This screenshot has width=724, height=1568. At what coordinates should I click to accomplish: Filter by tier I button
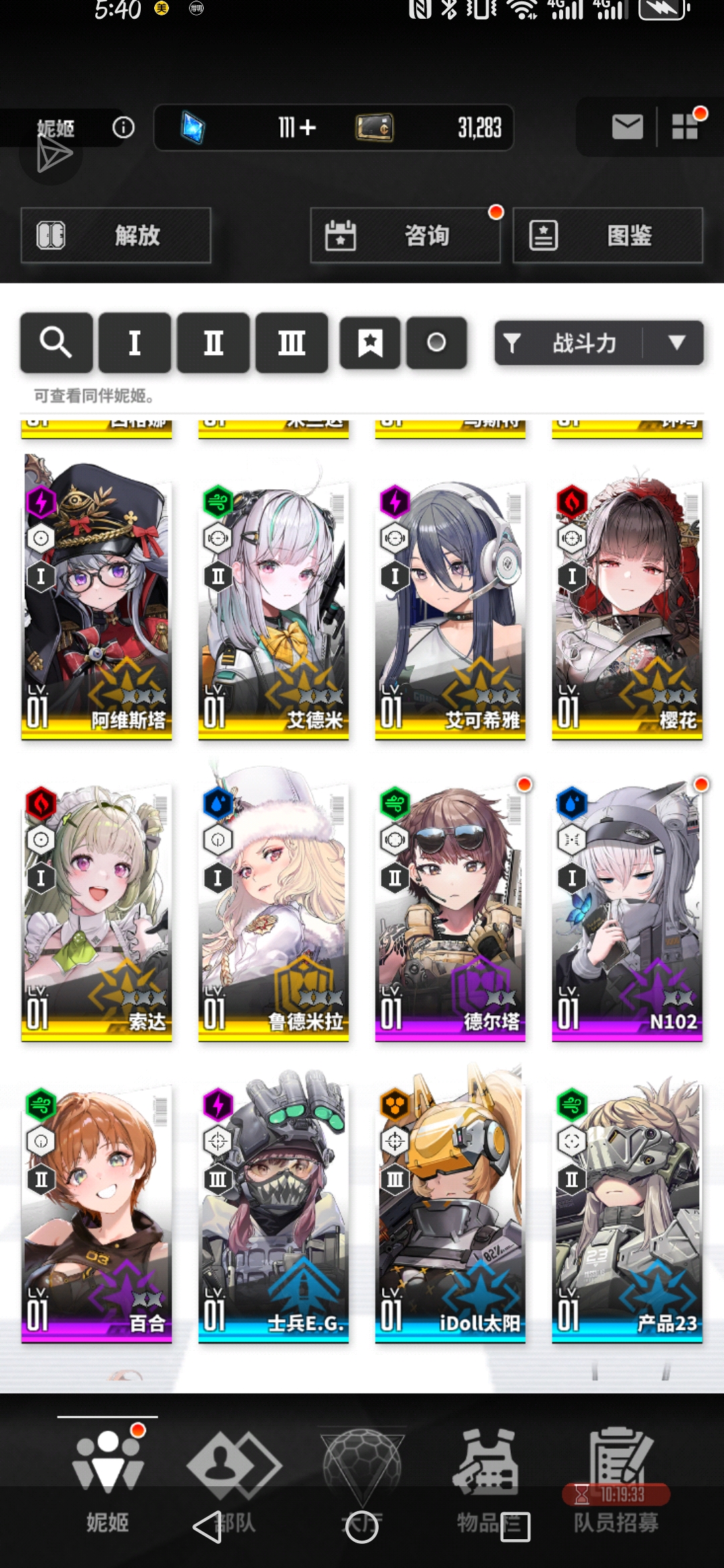(x=135, y=342)
